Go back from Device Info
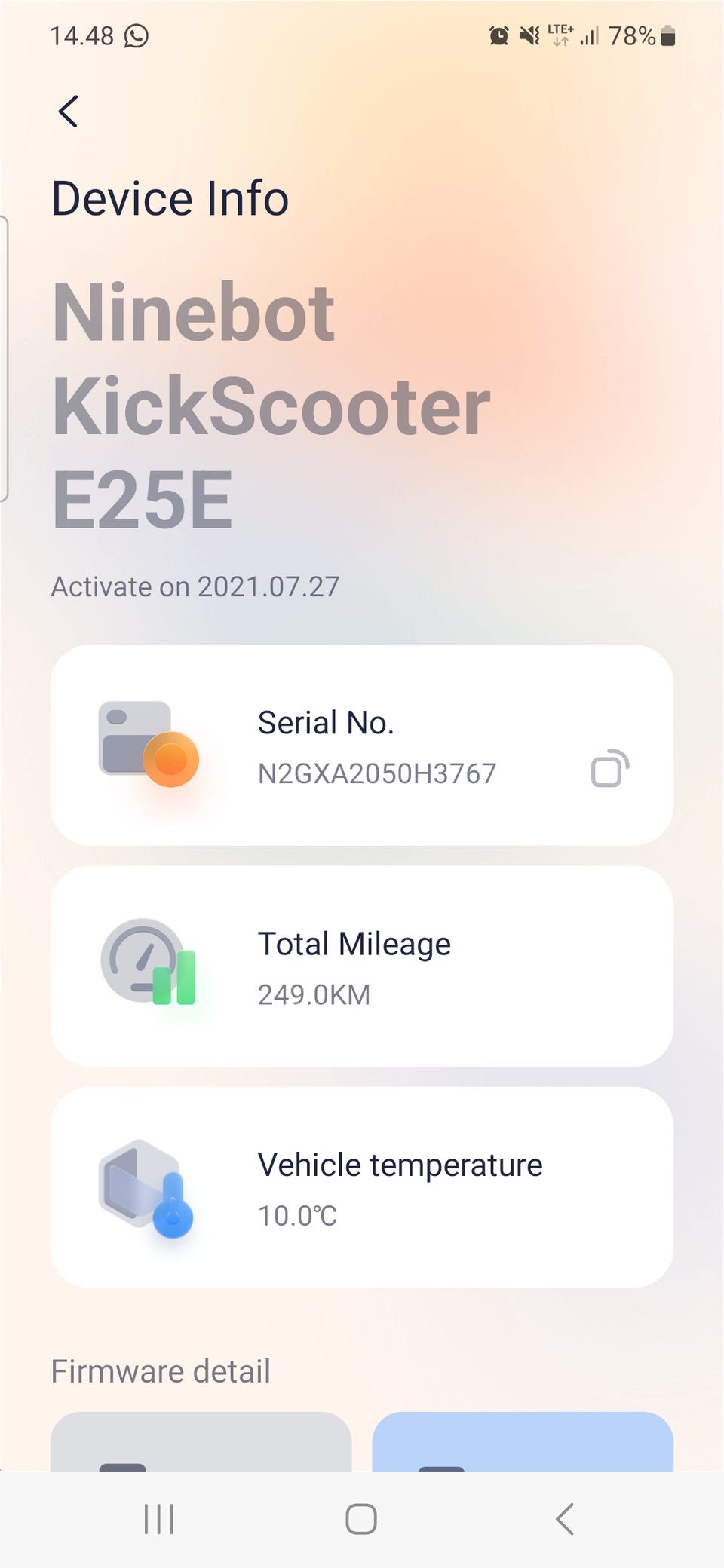This screenshot has height=1568, width=724. click(69, 112)
